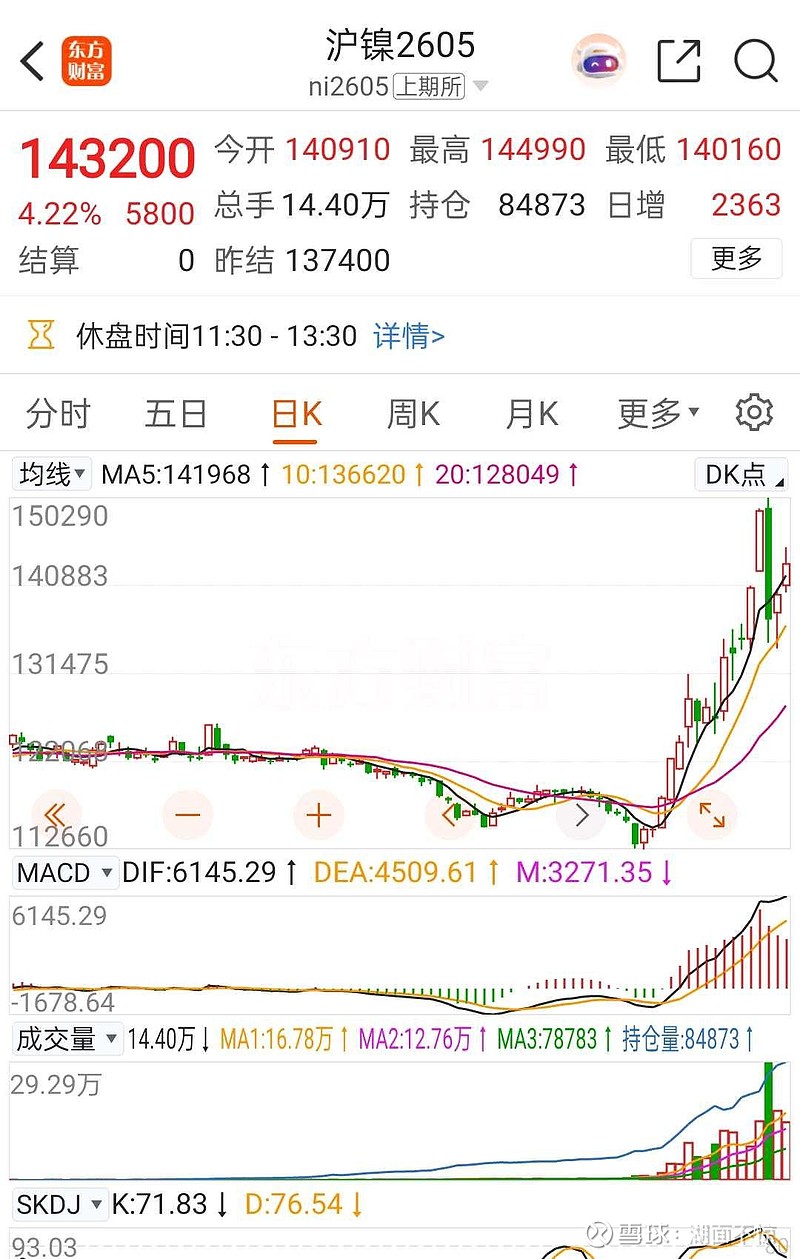Screen dimensions: 800x1259
Task: Zoom out the K-line chart
Action: click(x=188, y=815)
